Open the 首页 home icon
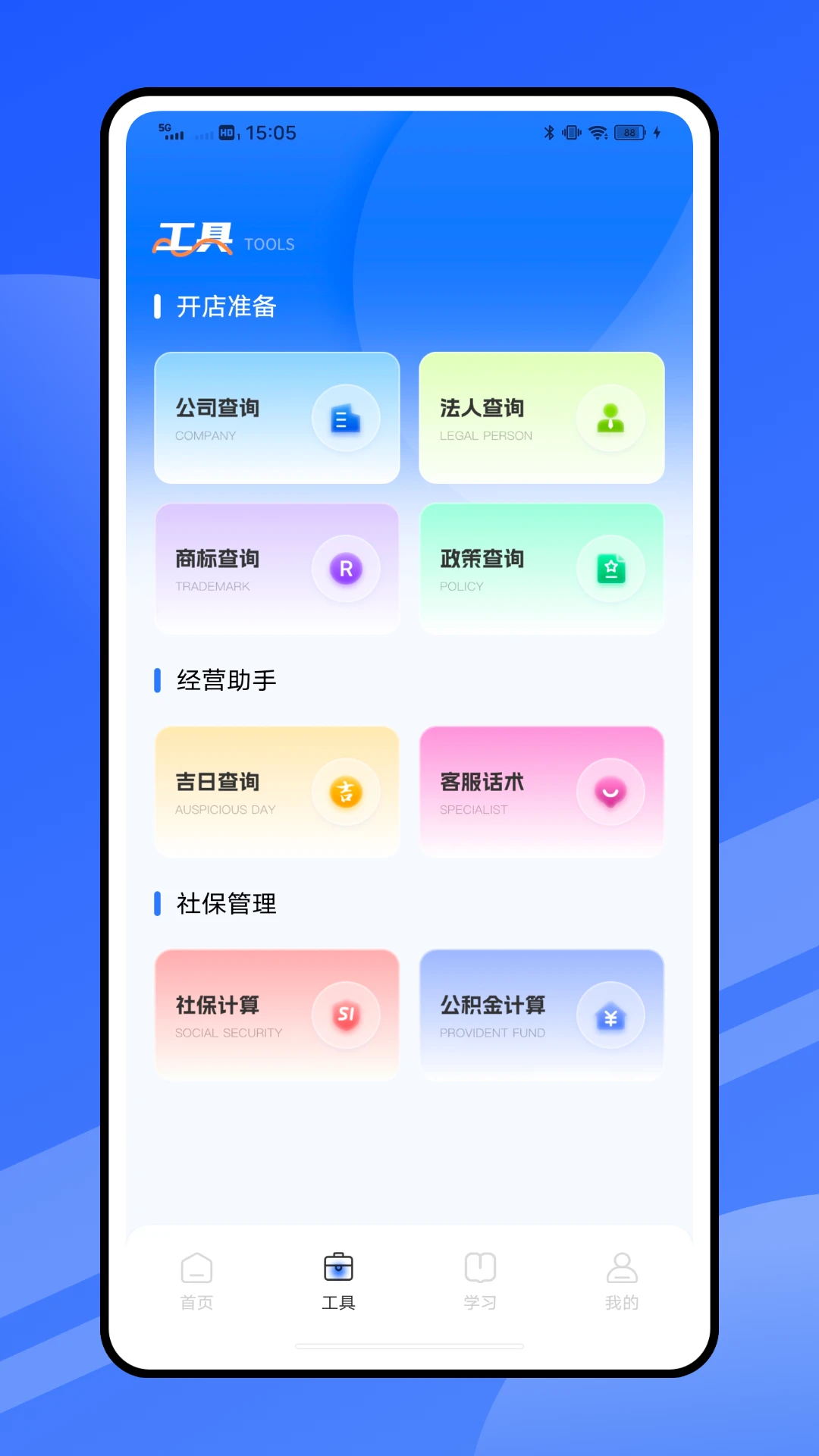 196,1266
